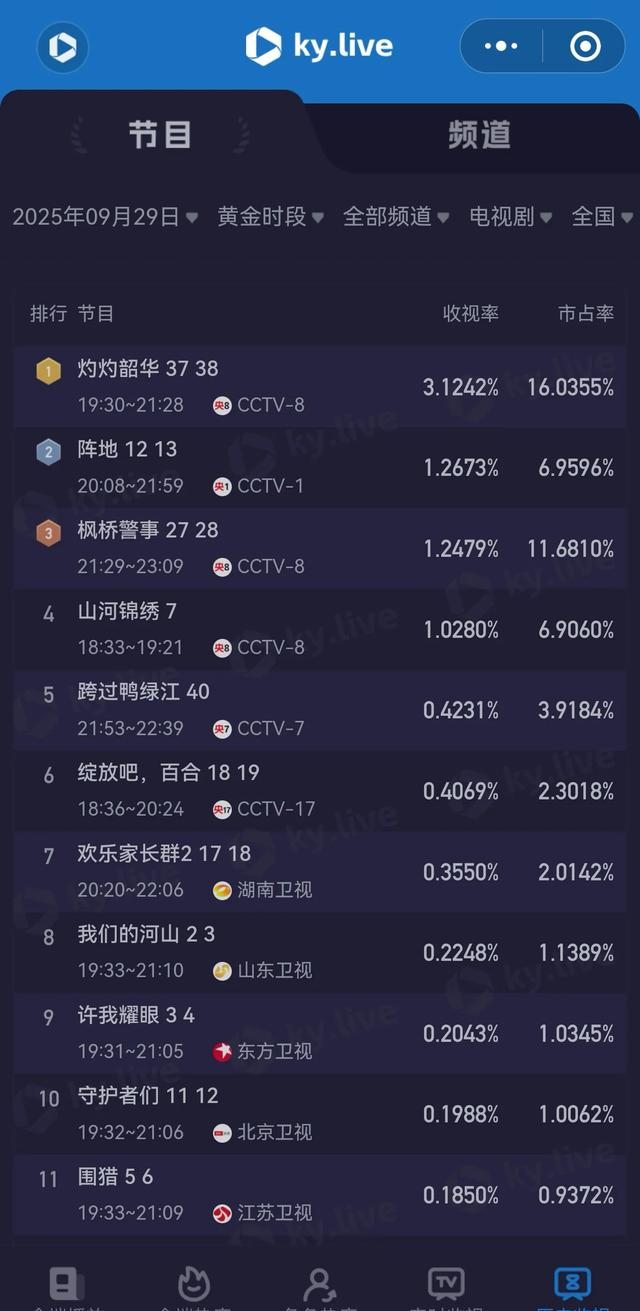Screen dimensions: 640x1311
Task: Open the document icon tab in bottom navigation
Action: pos(66,1285)
